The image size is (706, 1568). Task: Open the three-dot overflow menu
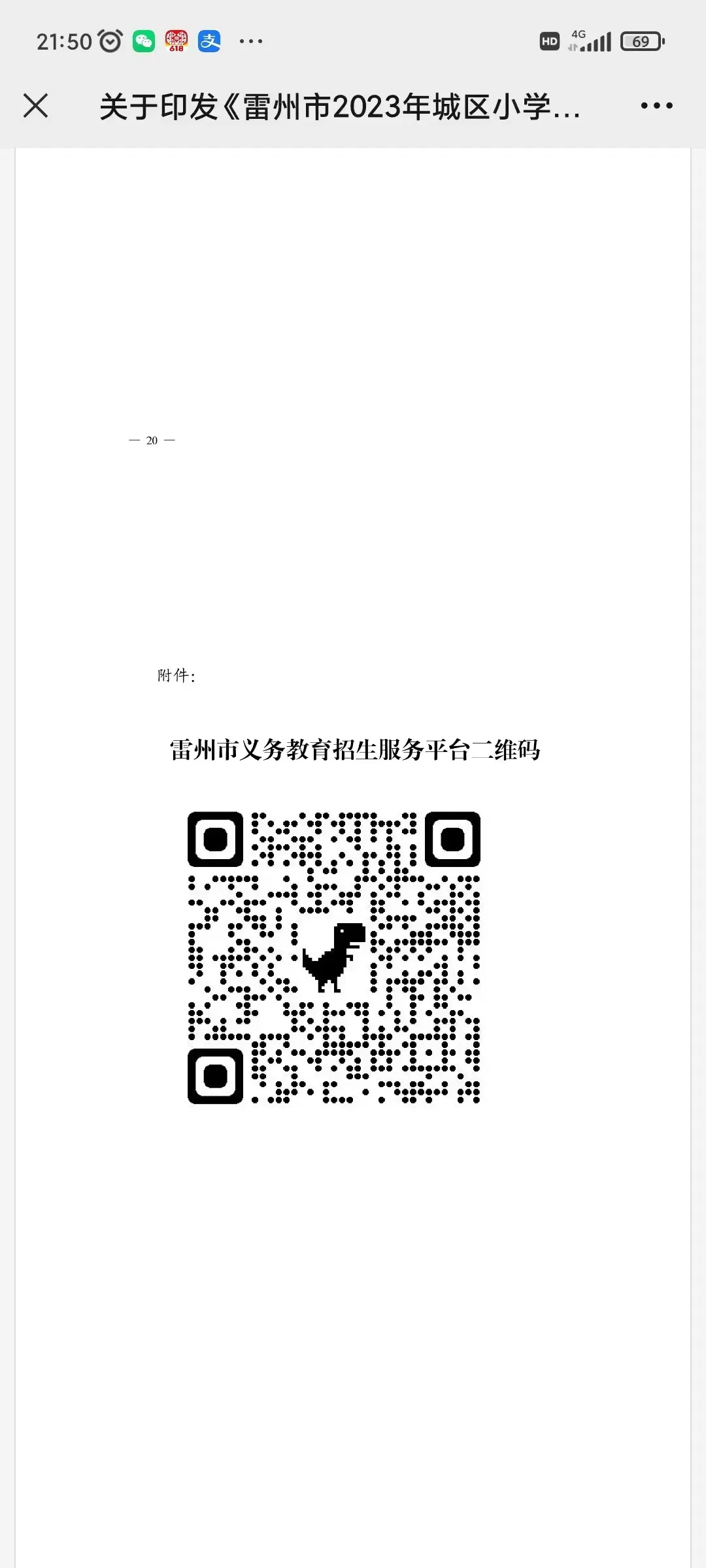(x=656, y=106)
